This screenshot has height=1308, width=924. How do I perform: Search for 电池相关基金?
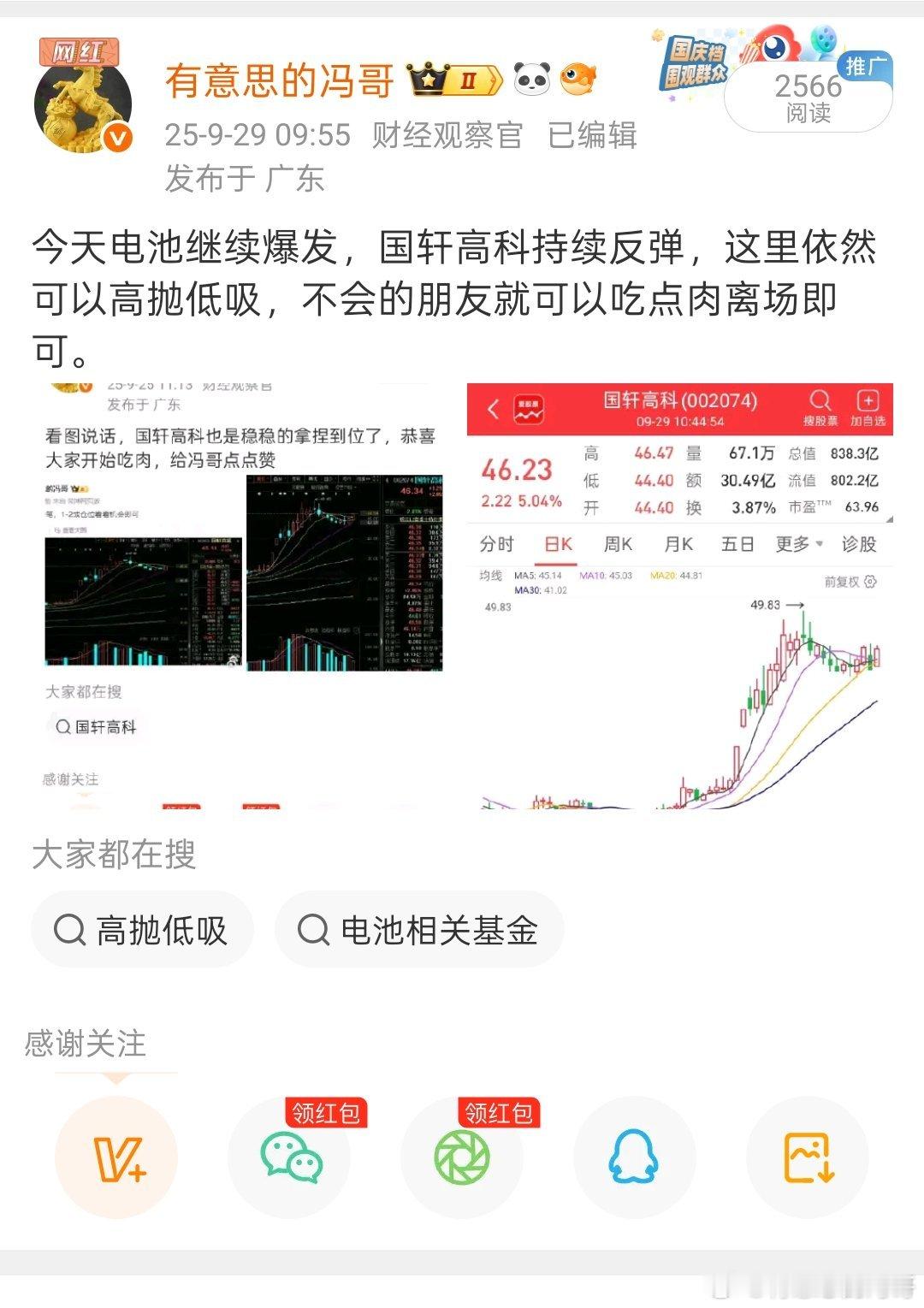click(x=419, y=930)
